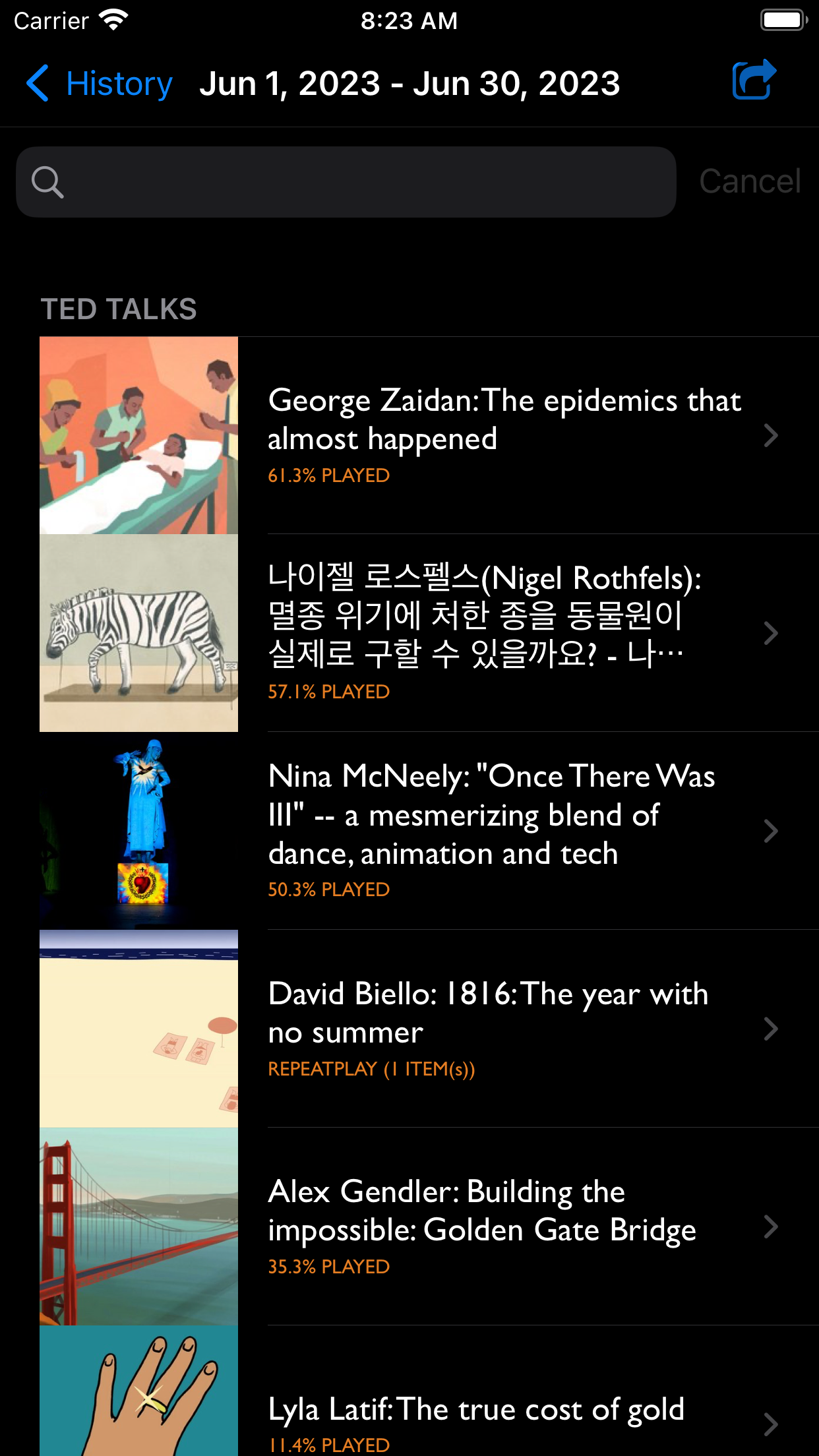Cancel the search
Screen dimensions: 819x1456
click(x=750, y=181)
